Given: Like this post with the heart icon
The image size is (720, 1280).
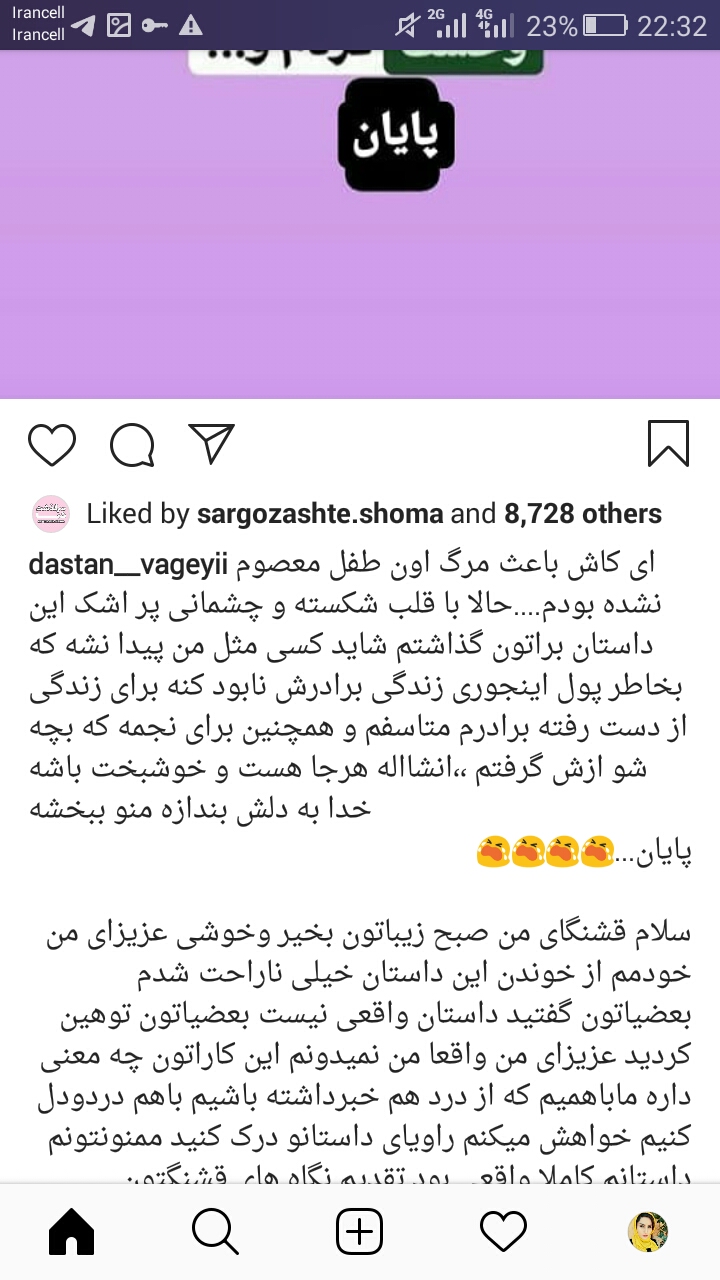Looking at the screenshot, I should pyautogui.click(x=52, y=445).
